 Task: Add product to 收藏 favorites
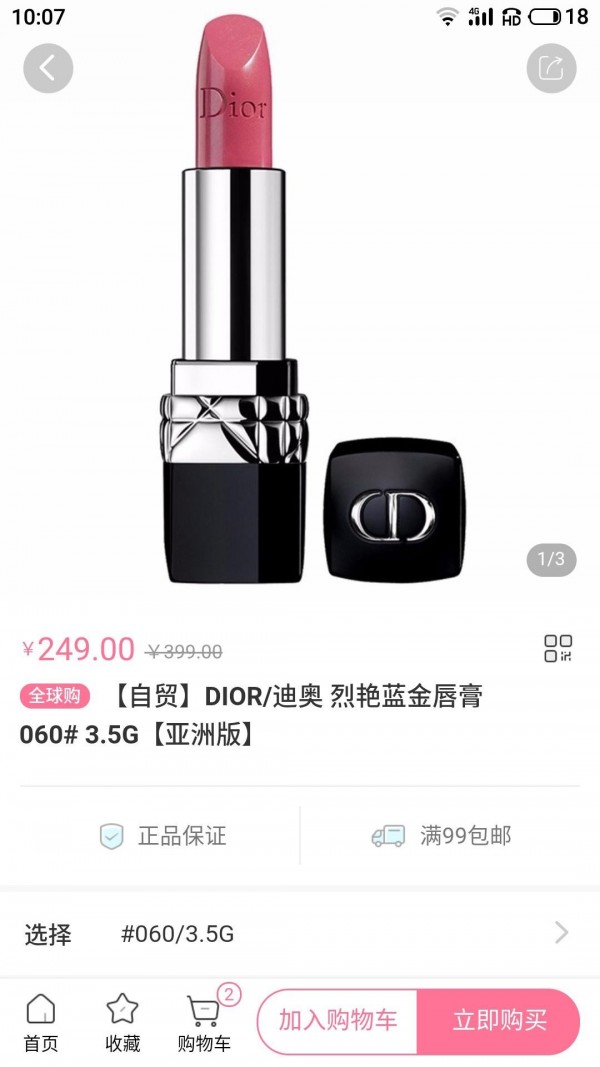(x=122, y=1022)
